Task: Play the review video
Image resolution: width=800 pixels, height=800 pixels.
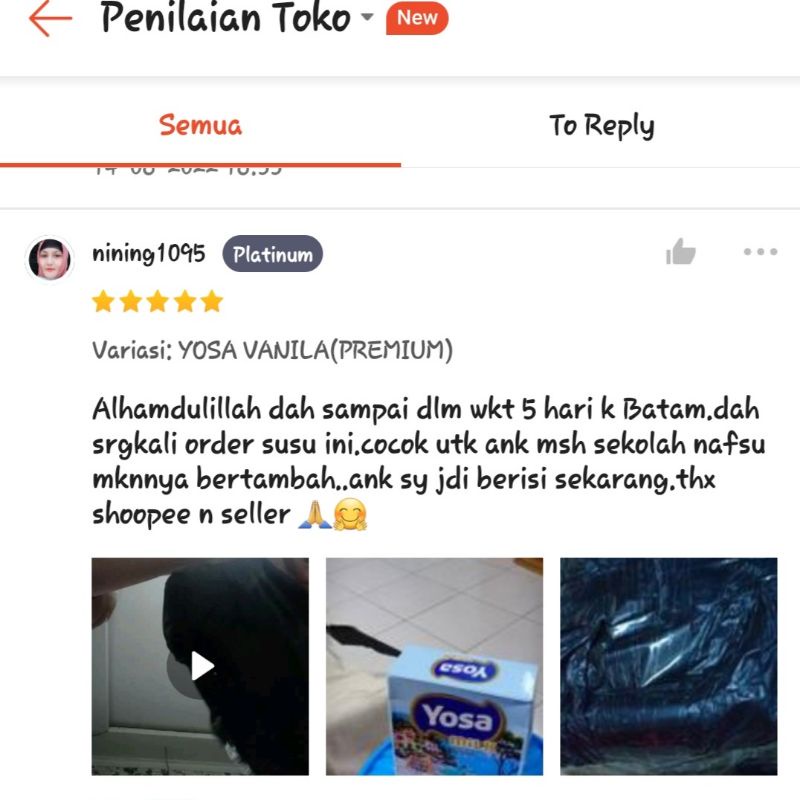Action: pyautogui.click(x=200, y=666)
